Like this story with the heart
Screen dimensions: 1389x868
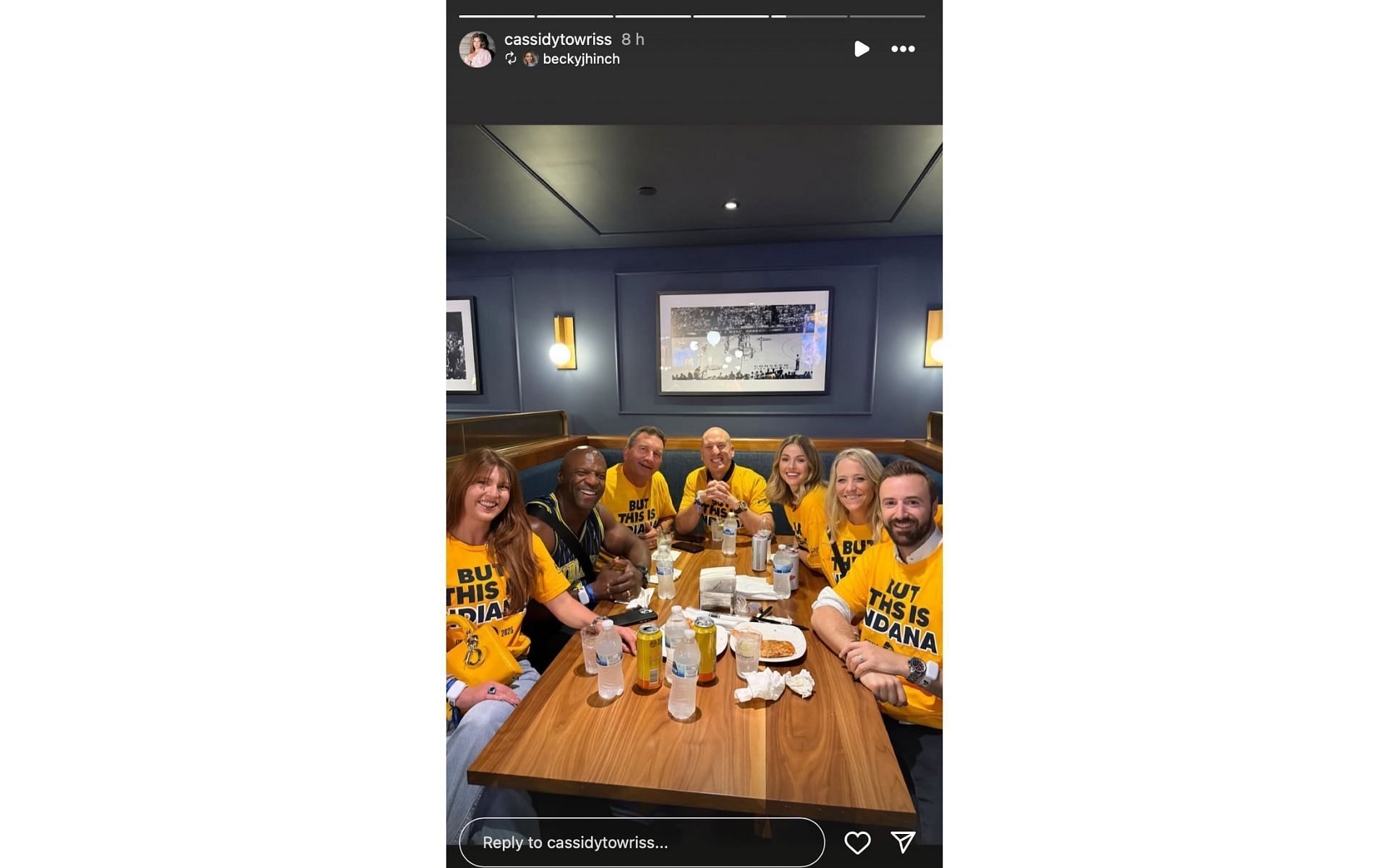(857, 842)
